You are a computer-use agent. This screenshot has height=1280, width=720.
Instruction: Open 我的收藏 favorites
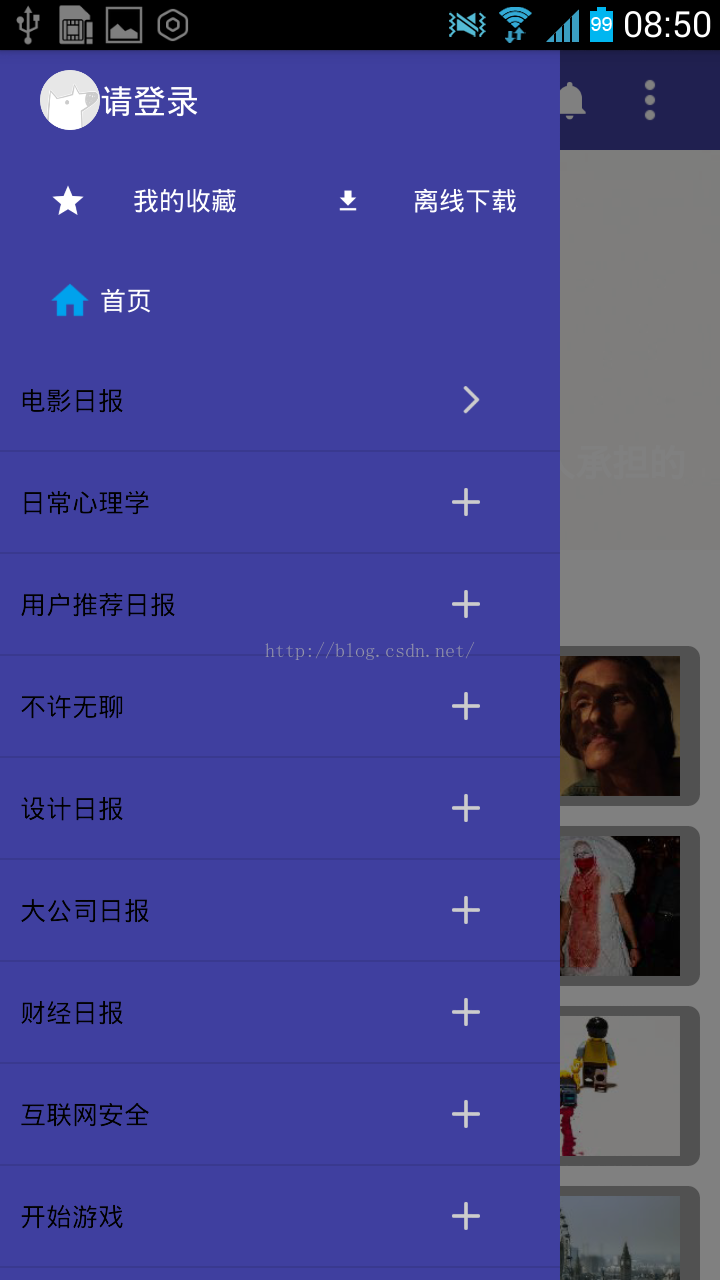(185, 201)
